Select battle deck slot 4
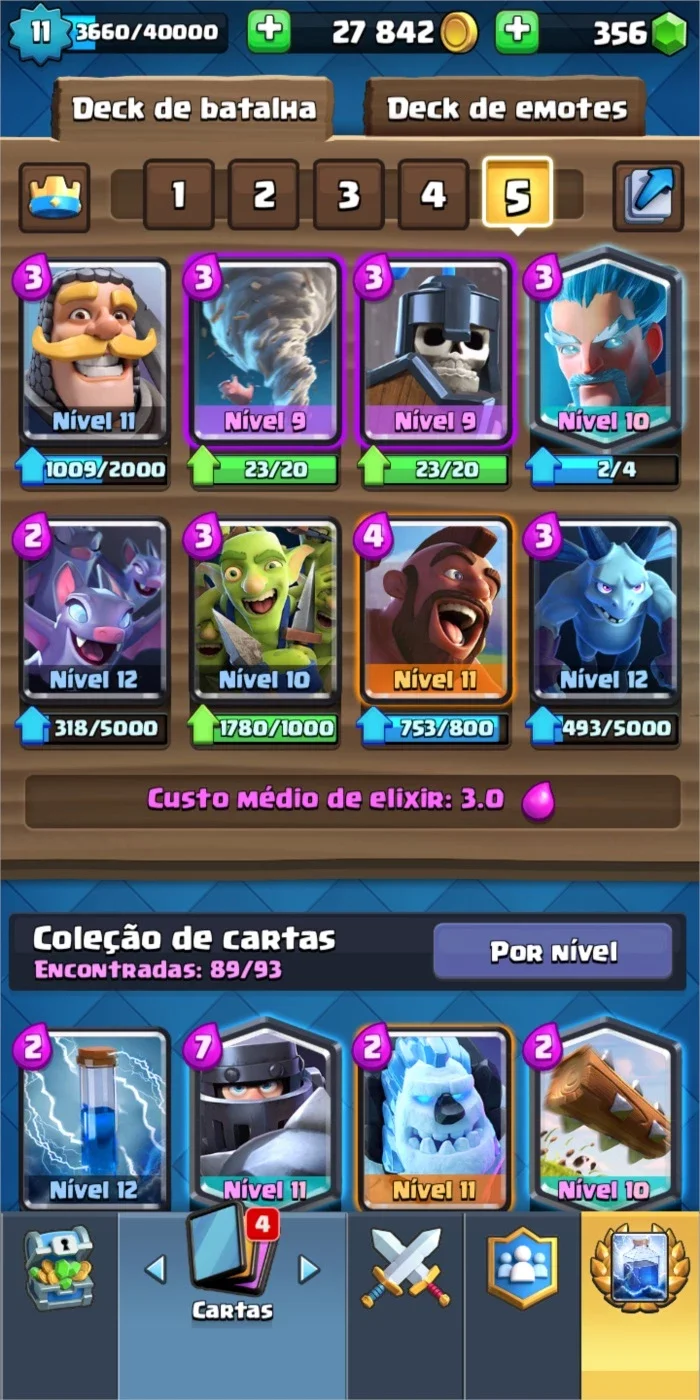 point(433,194)
